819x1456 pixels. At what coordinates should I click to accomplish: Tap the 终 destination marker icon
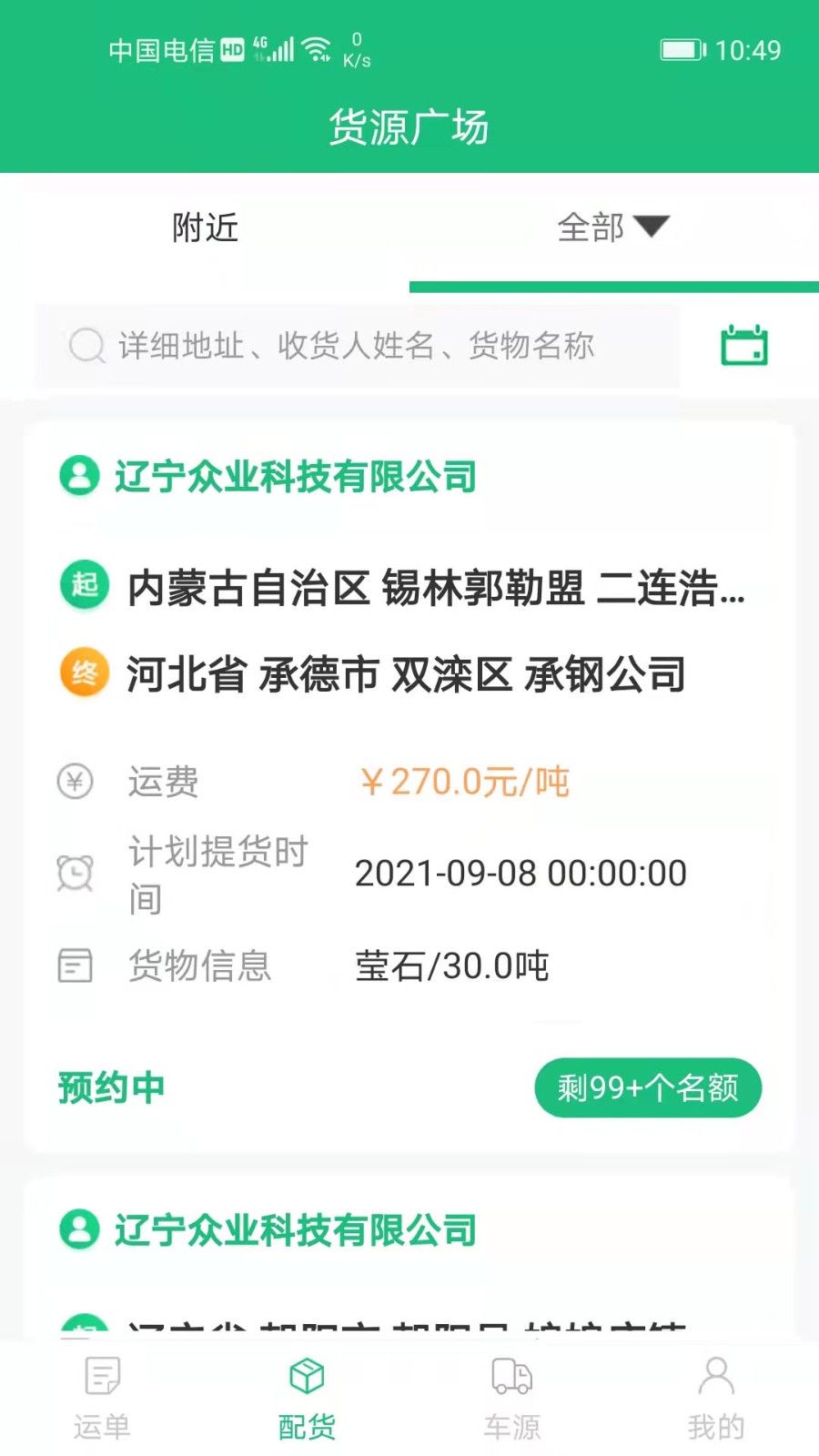point(84,673)
